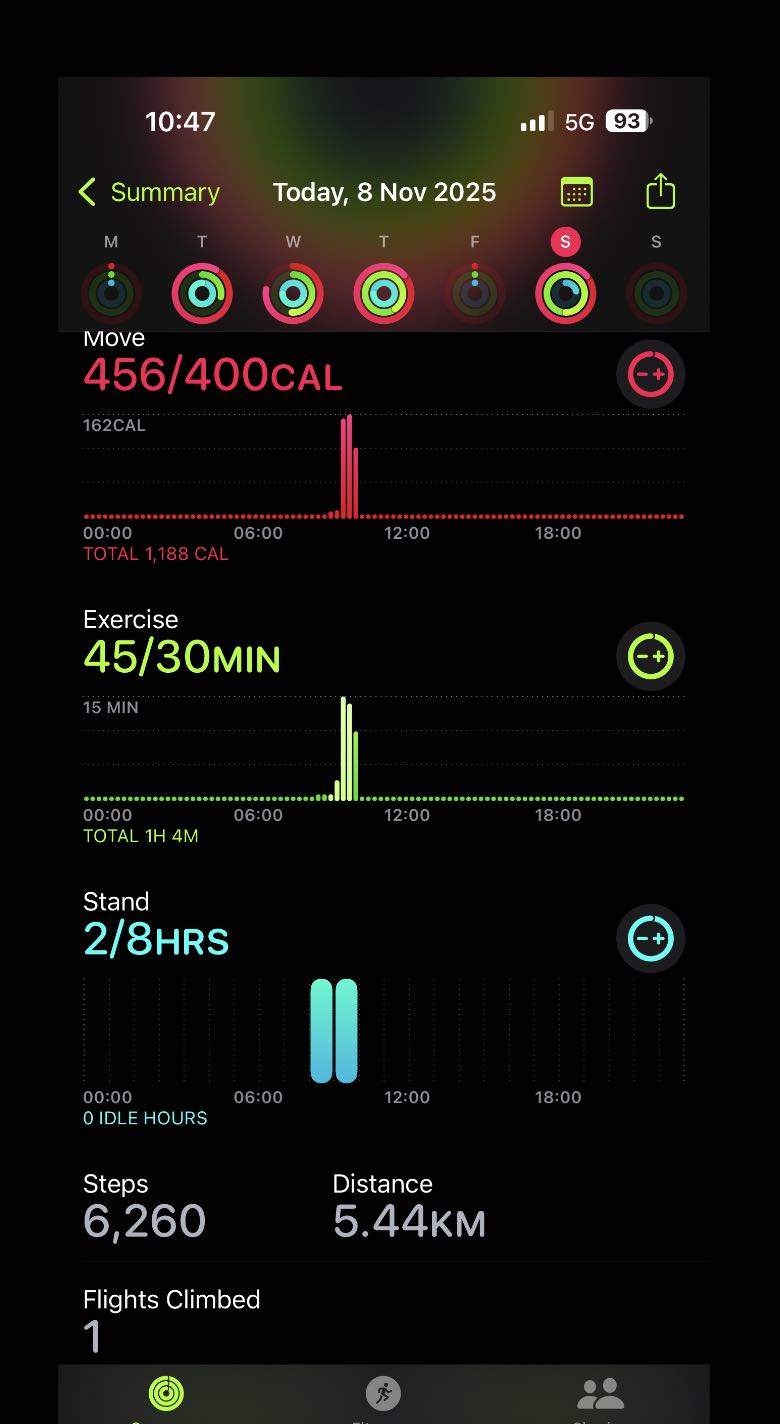Select Monday's activity rings
The height and width of the screenshot is (1424, 780).
tap(111, 293)
